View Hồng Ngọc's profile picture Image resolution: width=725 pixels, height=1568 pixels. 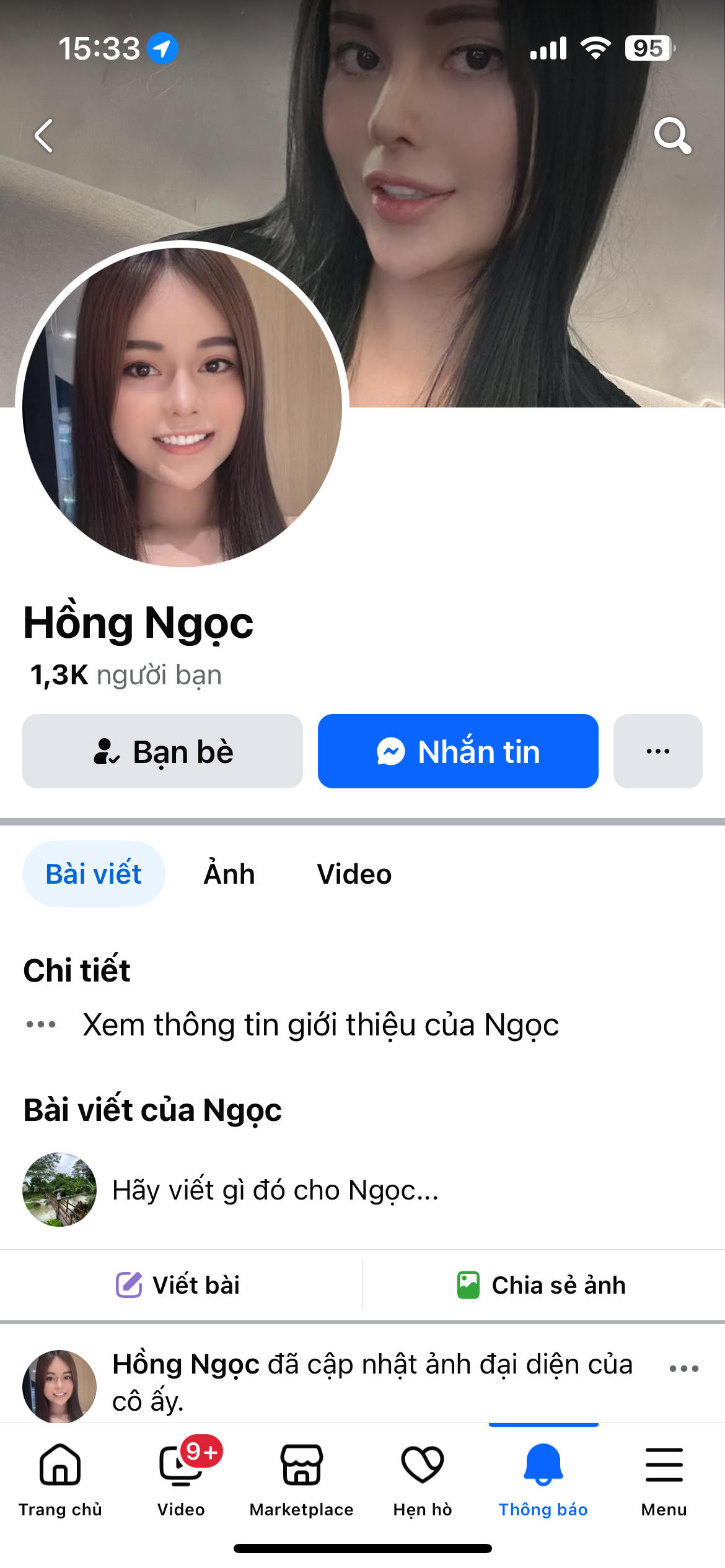182,407
